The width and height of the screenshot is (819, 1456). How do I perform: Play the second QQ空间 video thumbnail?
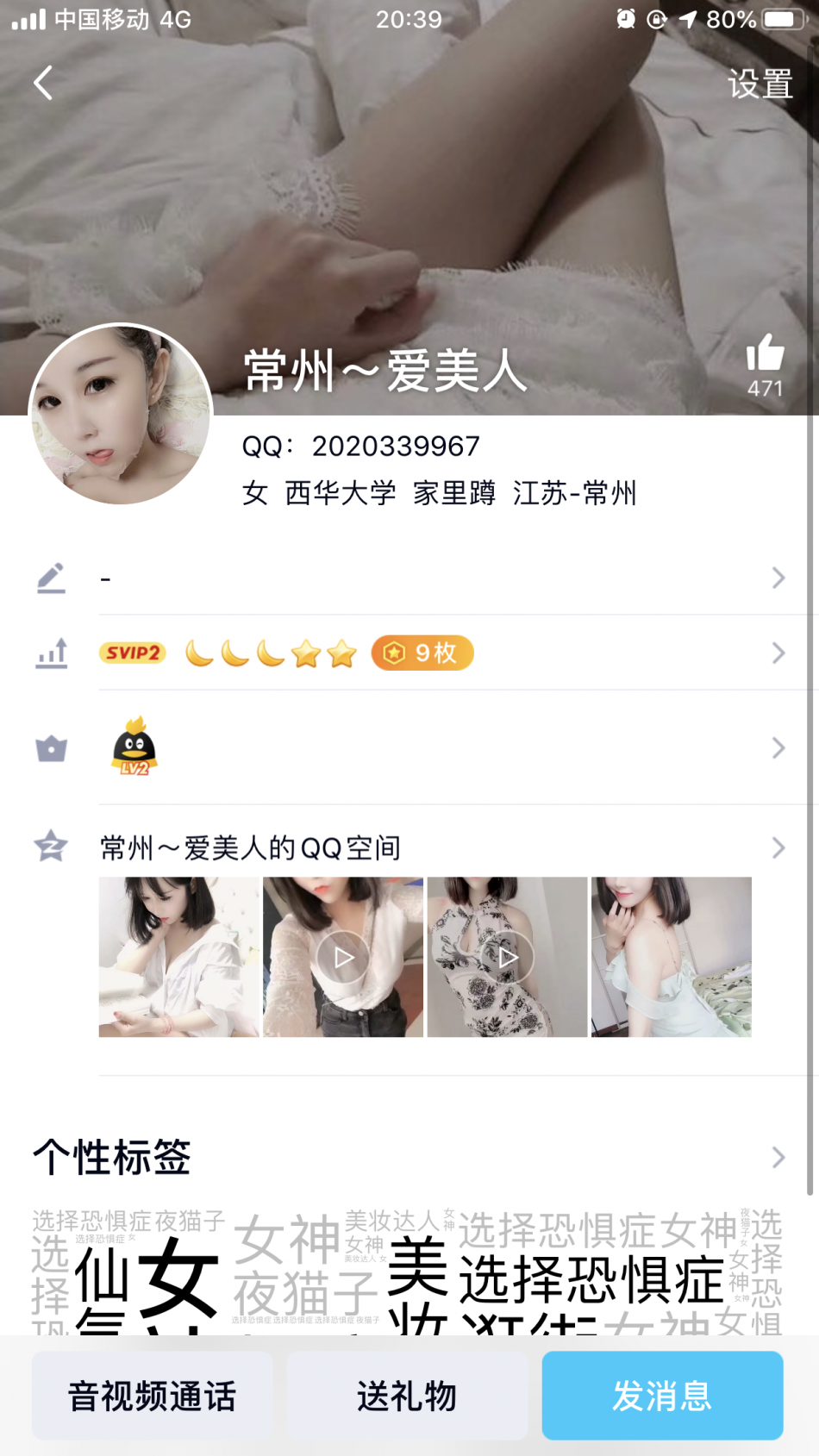tap(343, 957)
